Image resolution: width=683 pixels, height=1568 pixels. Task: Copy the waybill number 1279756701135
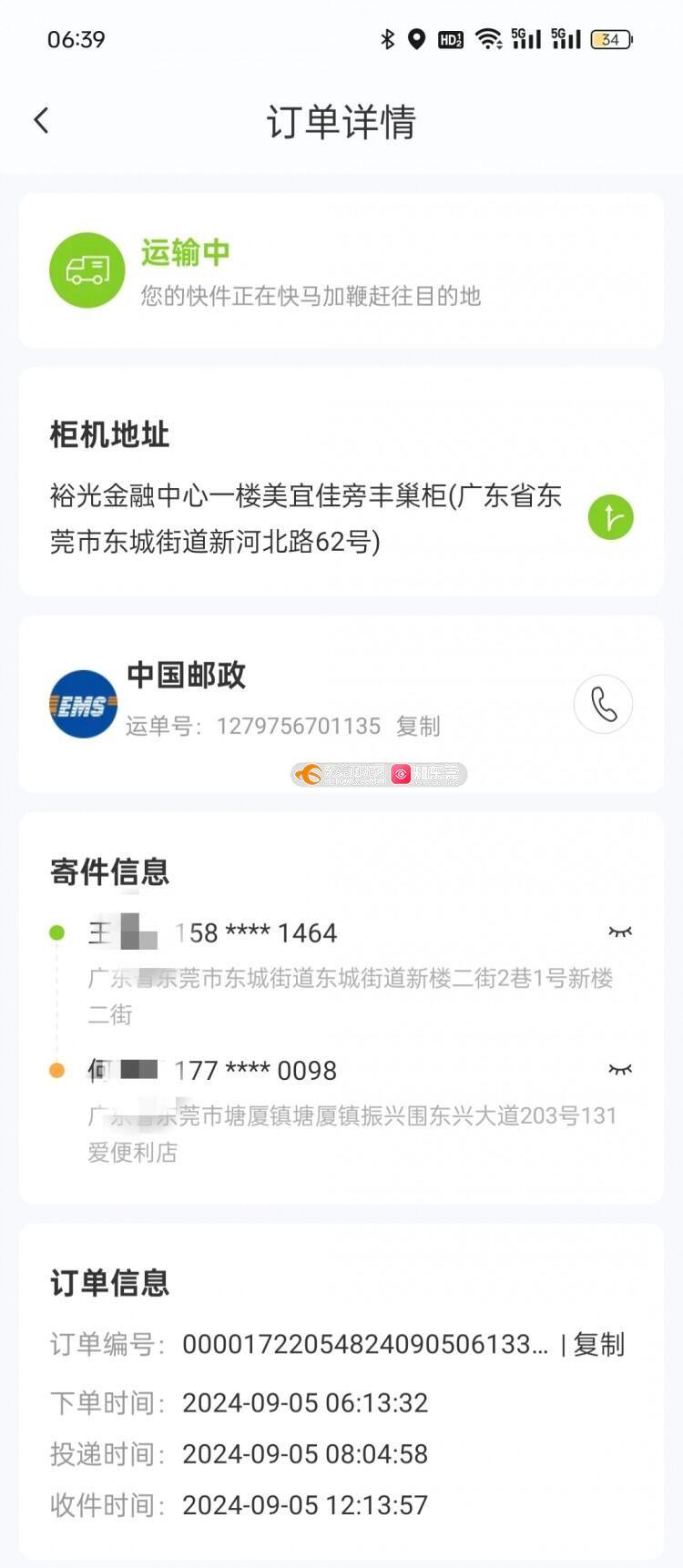418,726
